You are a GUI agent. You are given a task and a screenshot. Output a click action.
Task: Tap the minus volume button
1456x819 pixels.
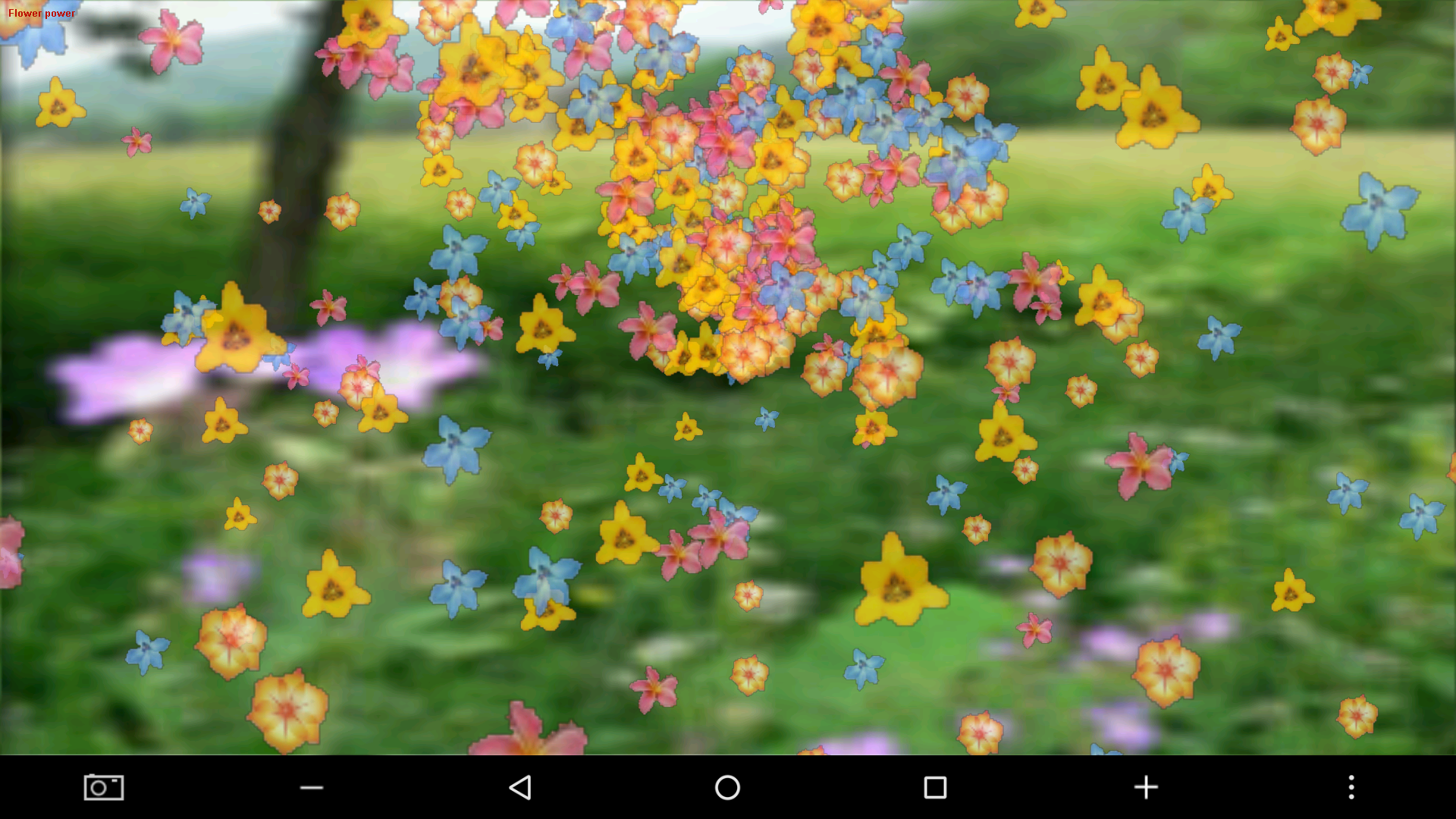312,788
